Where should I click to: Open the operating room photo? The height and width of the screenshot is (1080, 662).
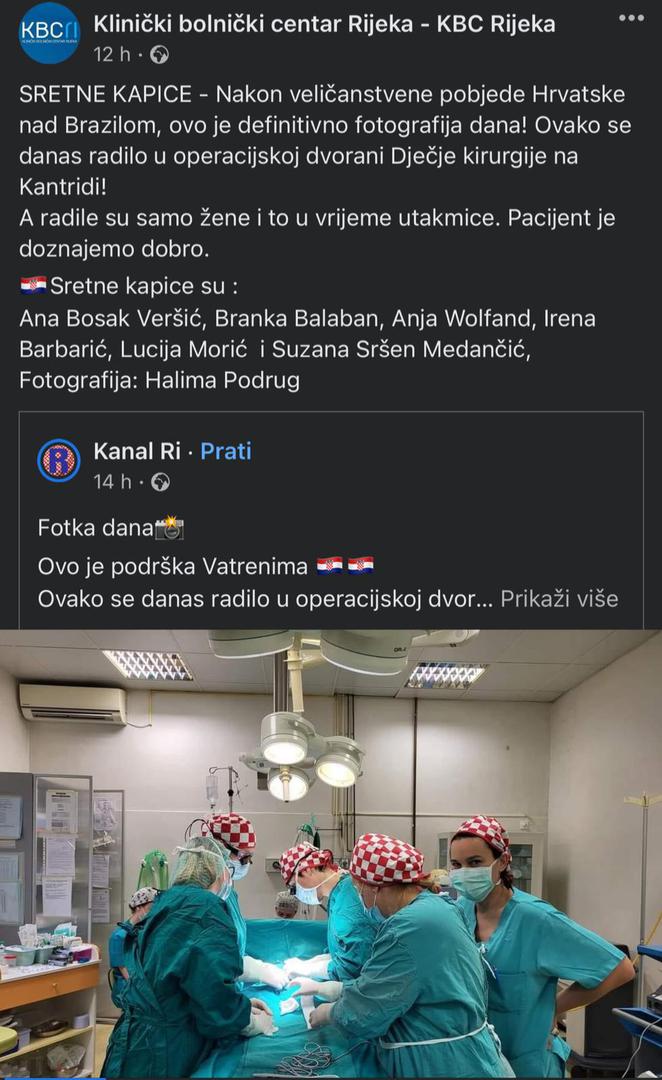[331, 853]
